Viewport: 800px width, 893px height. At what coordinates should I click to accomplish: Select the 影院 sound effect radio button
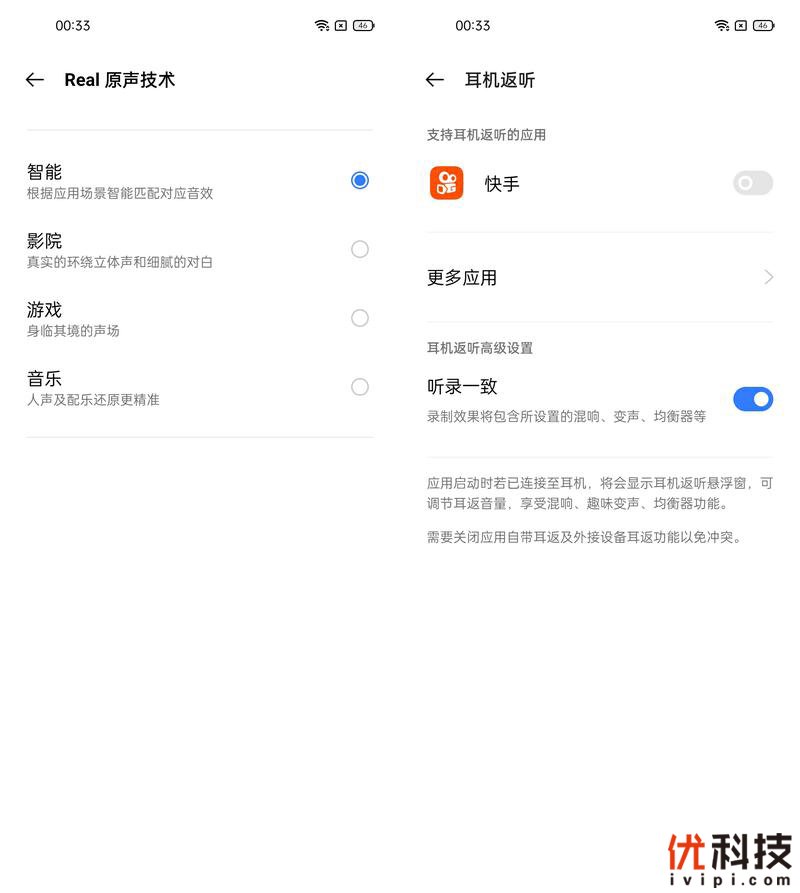(x=360, y=249)
